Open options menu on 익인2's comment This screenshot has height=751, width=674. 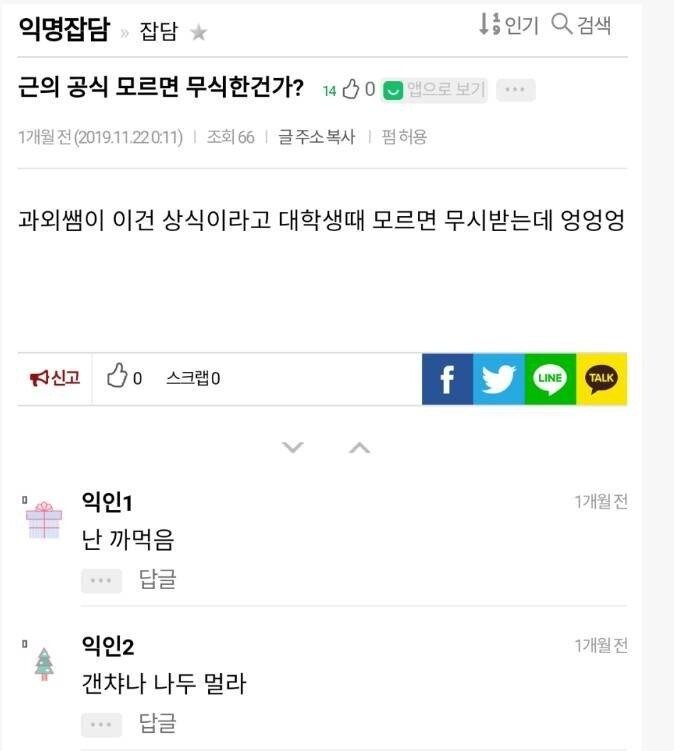(x=101, y=724)
